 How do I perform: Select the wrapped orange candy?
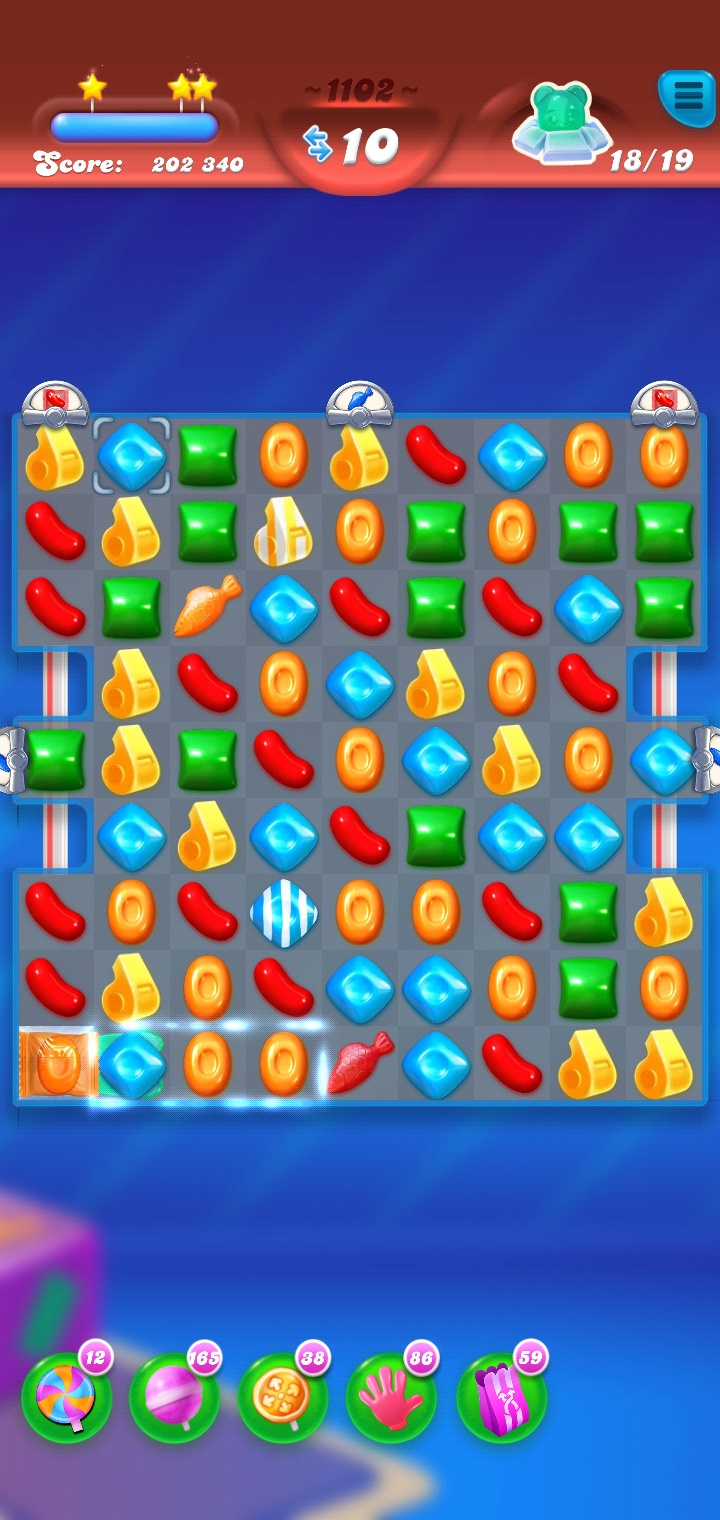coord(56,1064)
